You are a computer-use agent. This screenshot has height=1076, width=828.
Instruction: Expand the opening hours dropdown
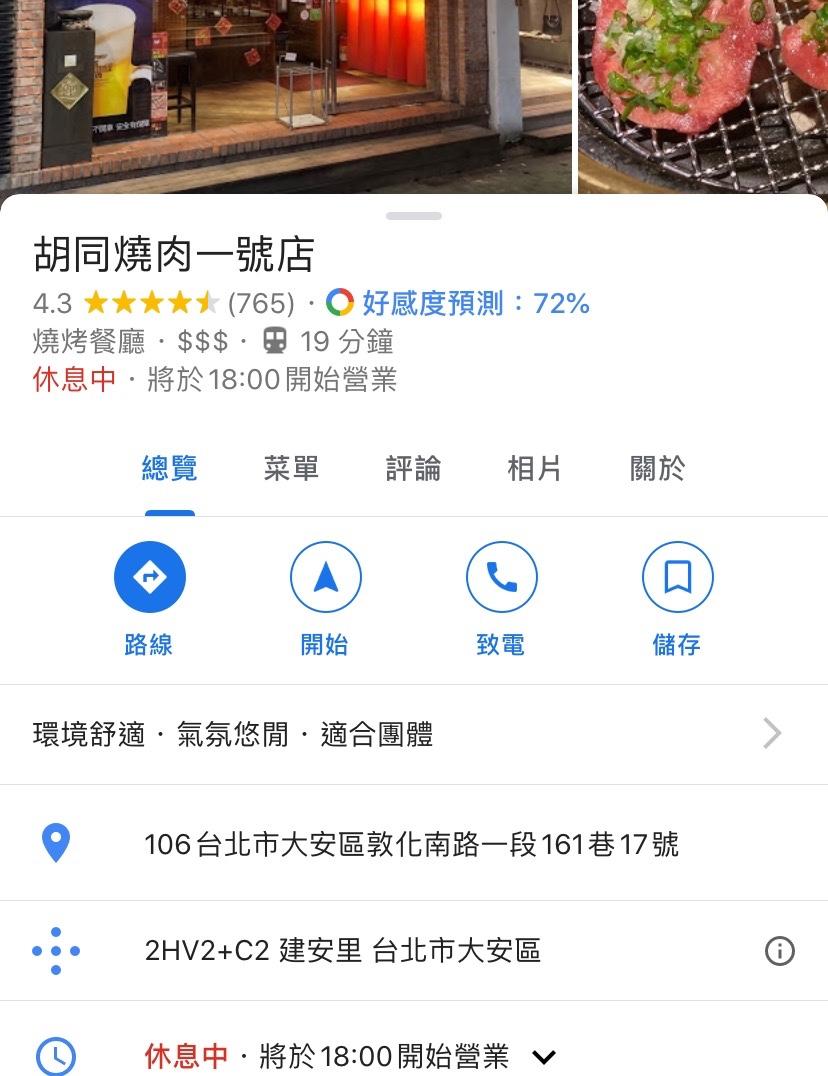click(x=544, y=1056)
